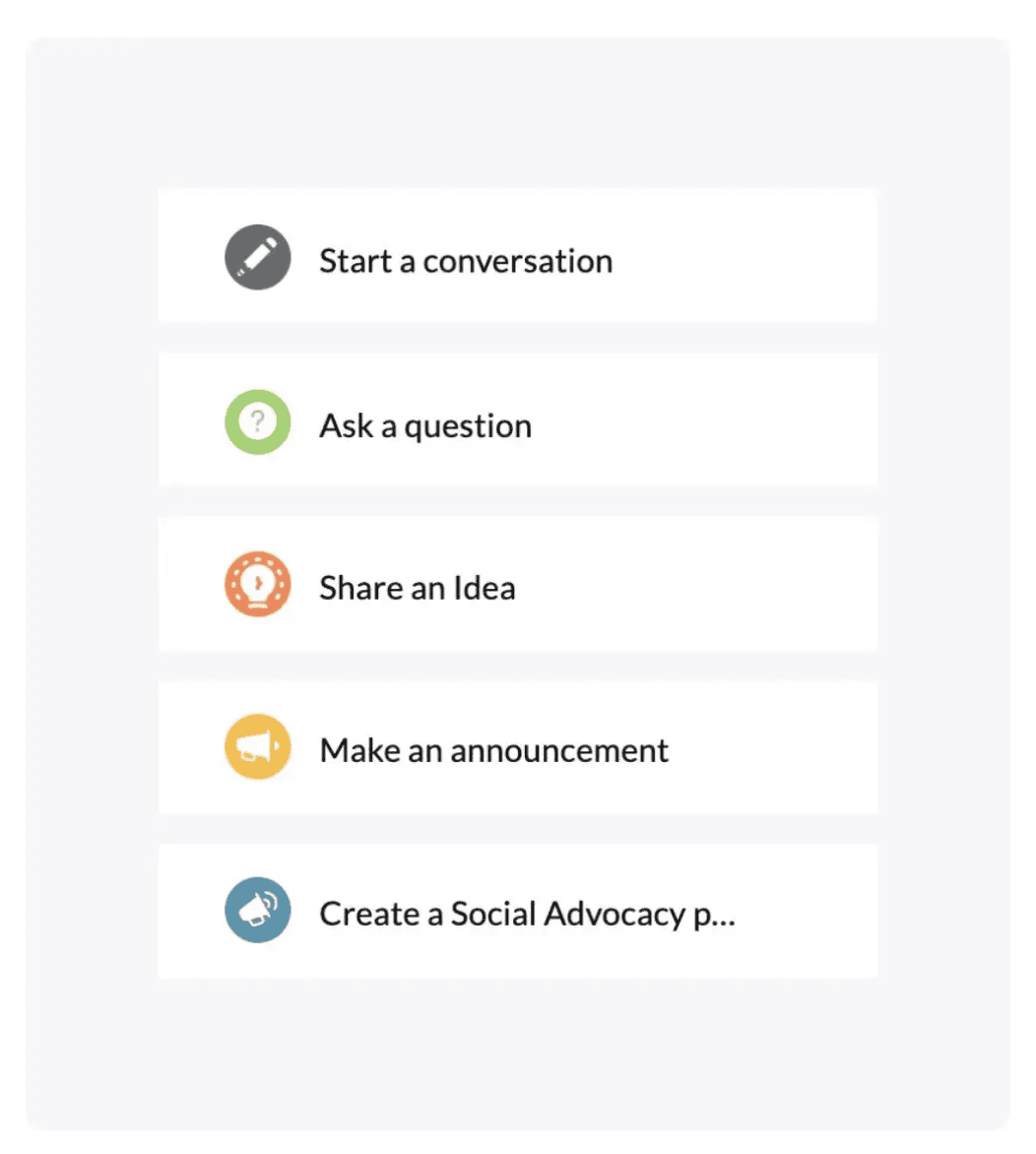Select Start a conversation

(465, 261)
